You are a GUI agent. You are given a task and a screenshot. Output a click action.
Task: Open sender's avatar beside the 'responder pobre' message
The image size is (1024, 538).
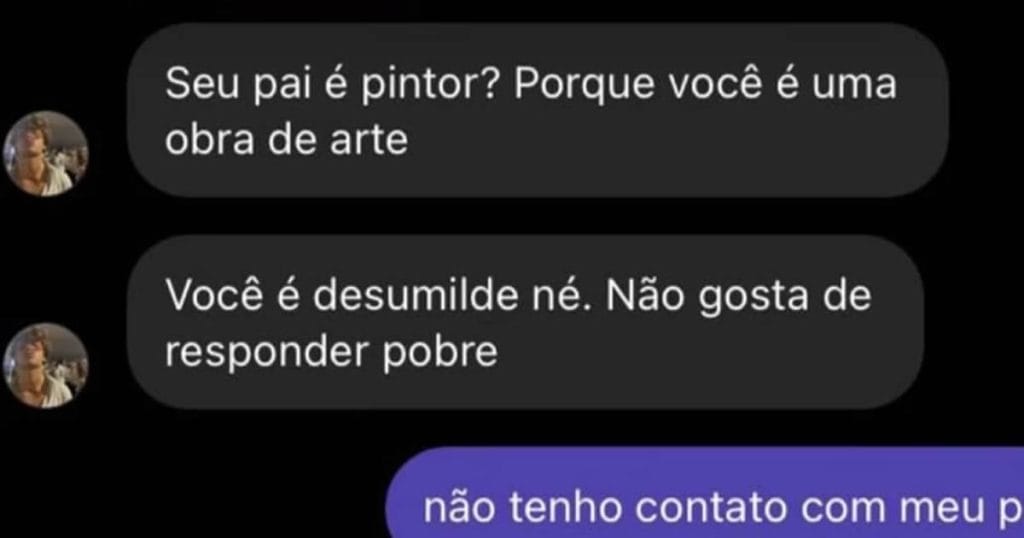45,365
